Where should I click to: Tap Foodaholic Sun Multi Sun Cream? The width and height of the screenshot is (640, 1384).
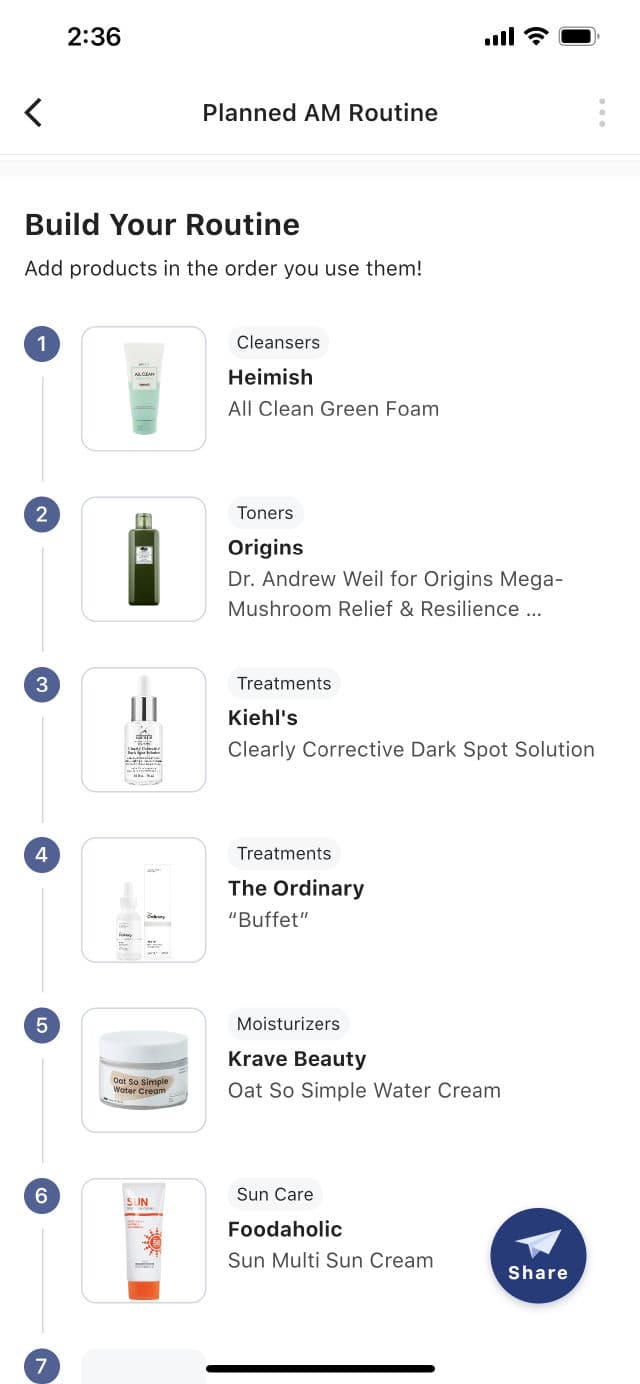pyautogui.click(x=330, y=1244)
